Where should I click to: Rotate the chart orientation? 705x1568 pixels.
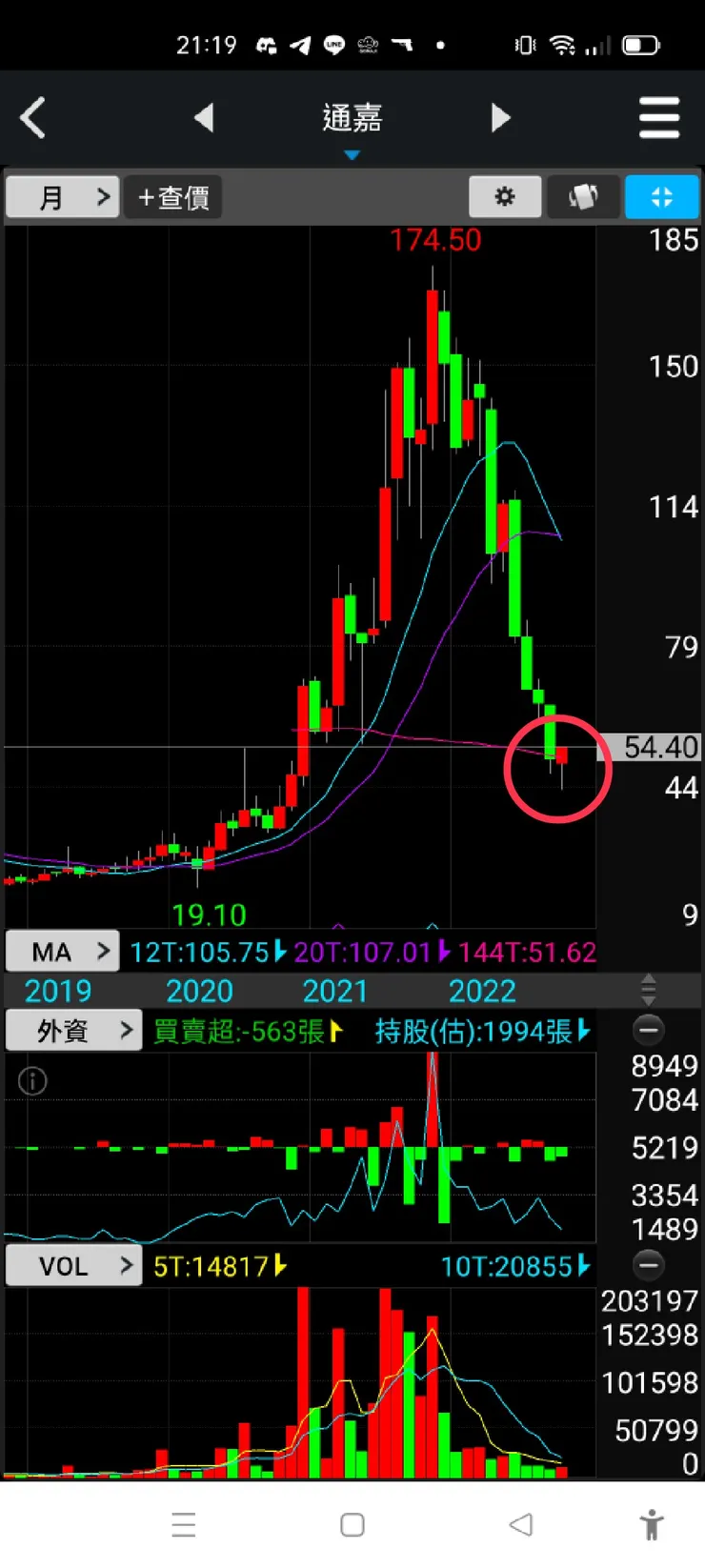[x=583, y=197]
